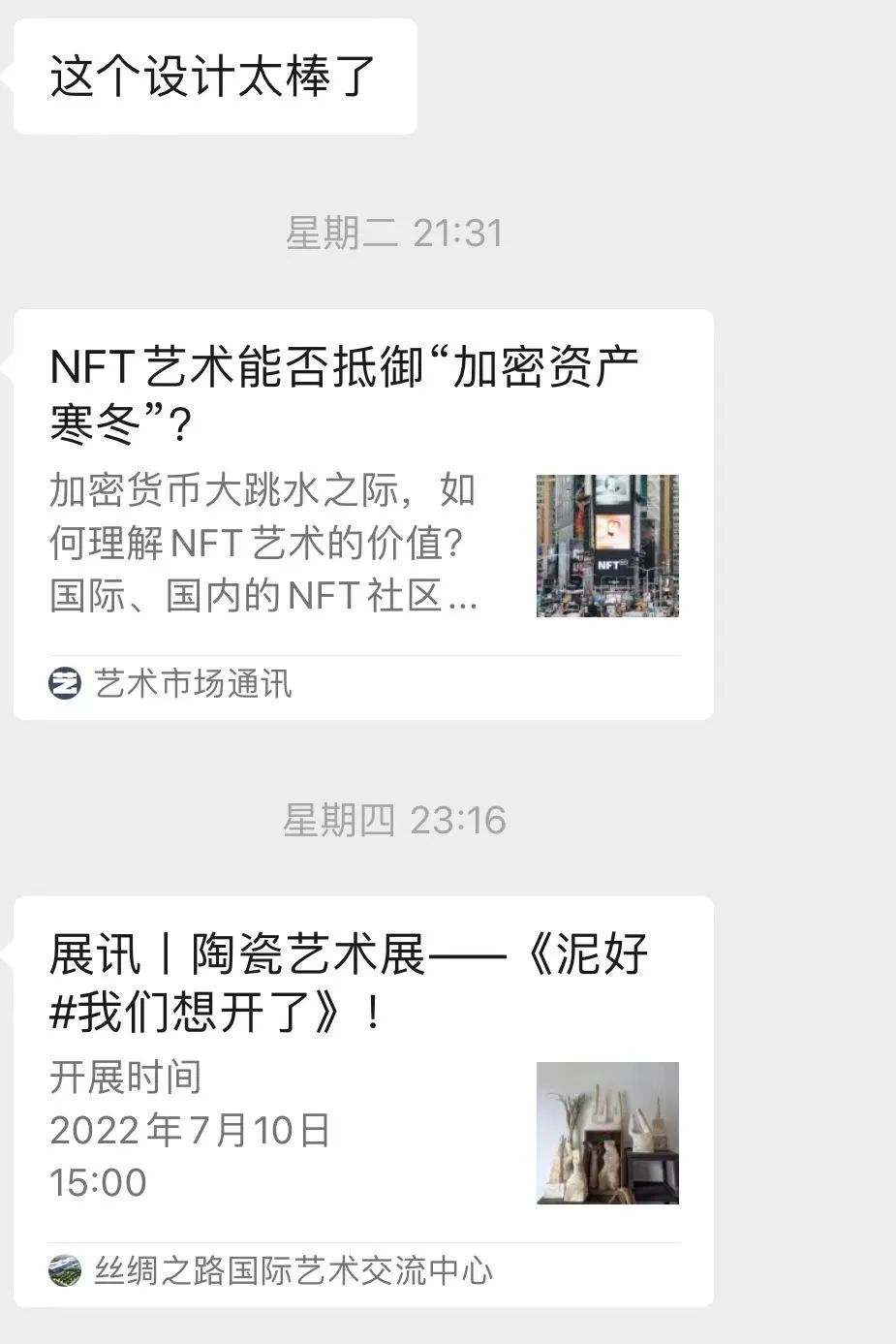Click the date 2022年7月10日 in the card
This screenshot has width=896, height=1344.
(x=190, y=1130)
